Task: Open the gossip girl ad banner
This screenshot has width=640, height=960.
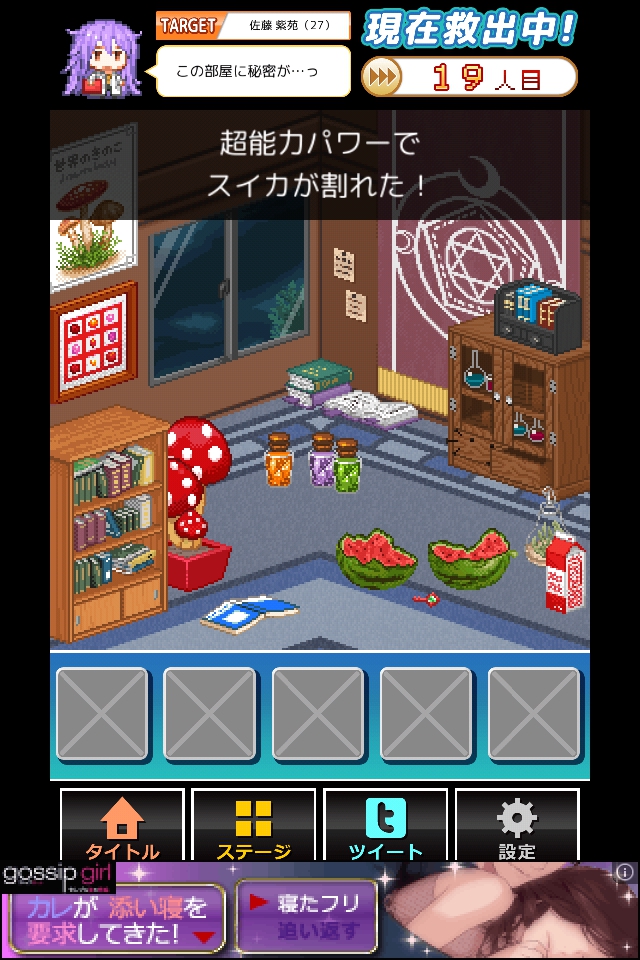Action: [x=320, y=912]
